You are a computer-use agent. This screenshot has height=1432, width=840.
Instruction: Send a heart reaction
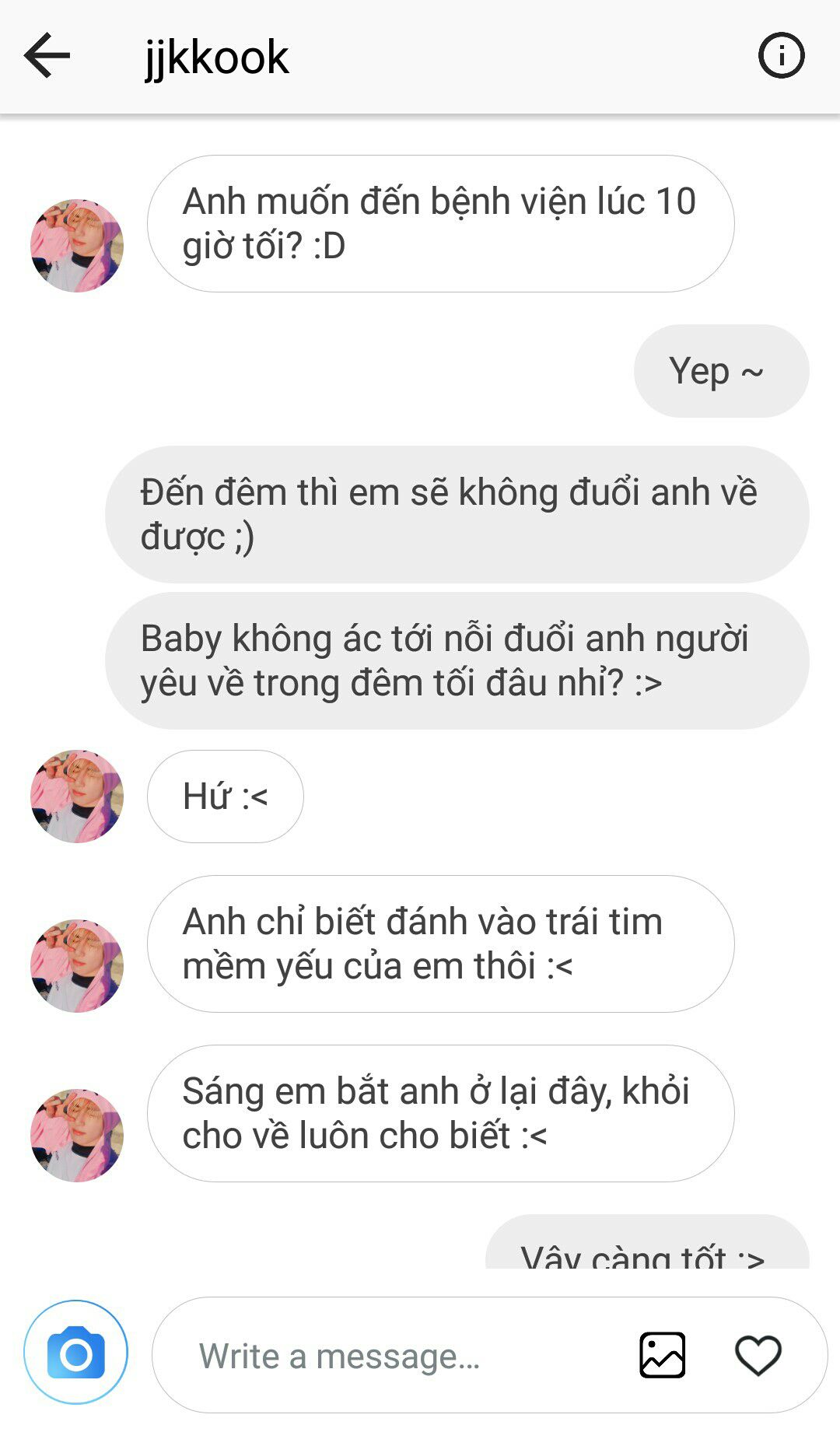coord(758,1355)
